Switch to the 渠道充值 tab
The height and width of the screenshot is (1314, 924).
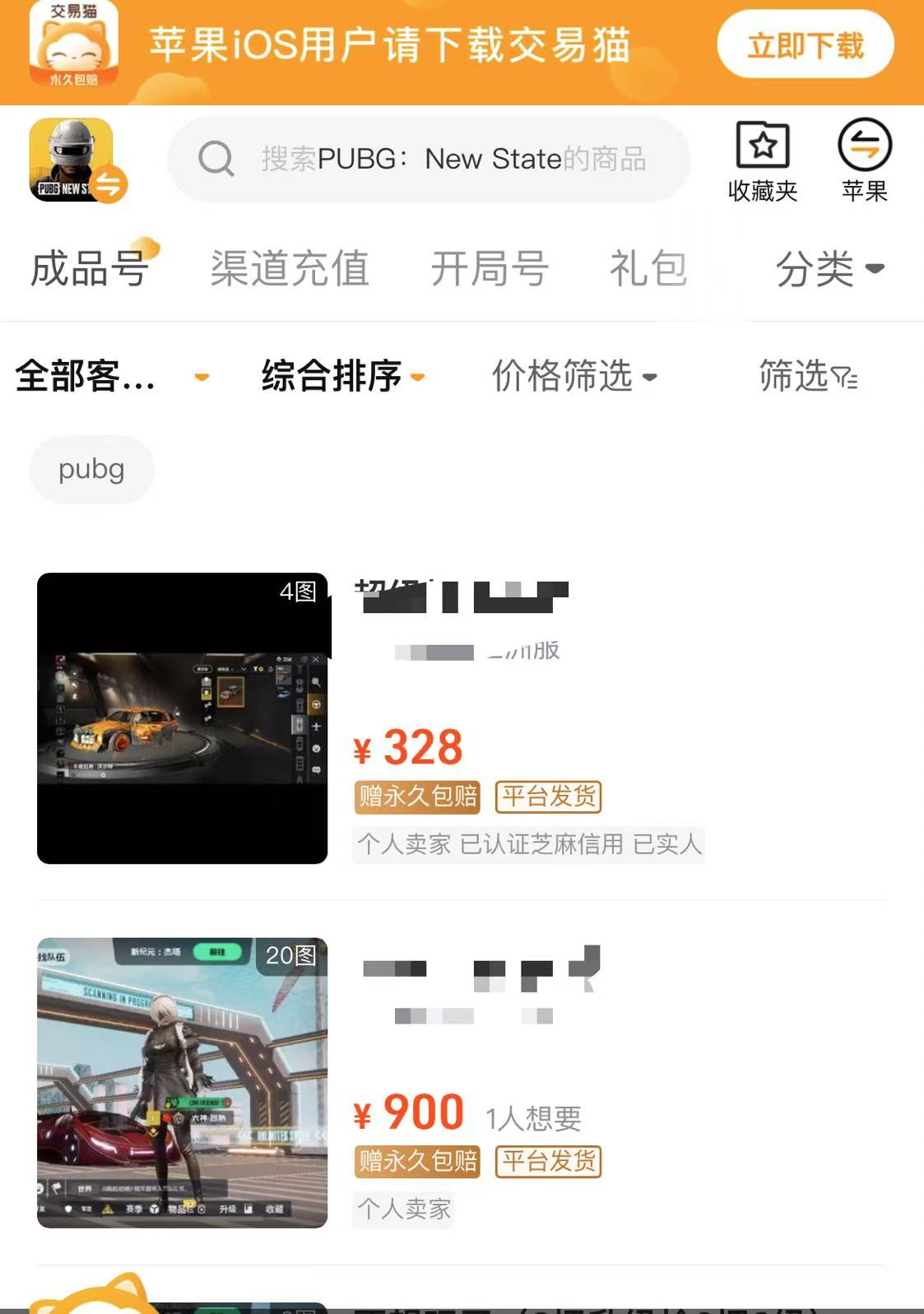pos(290,268)
